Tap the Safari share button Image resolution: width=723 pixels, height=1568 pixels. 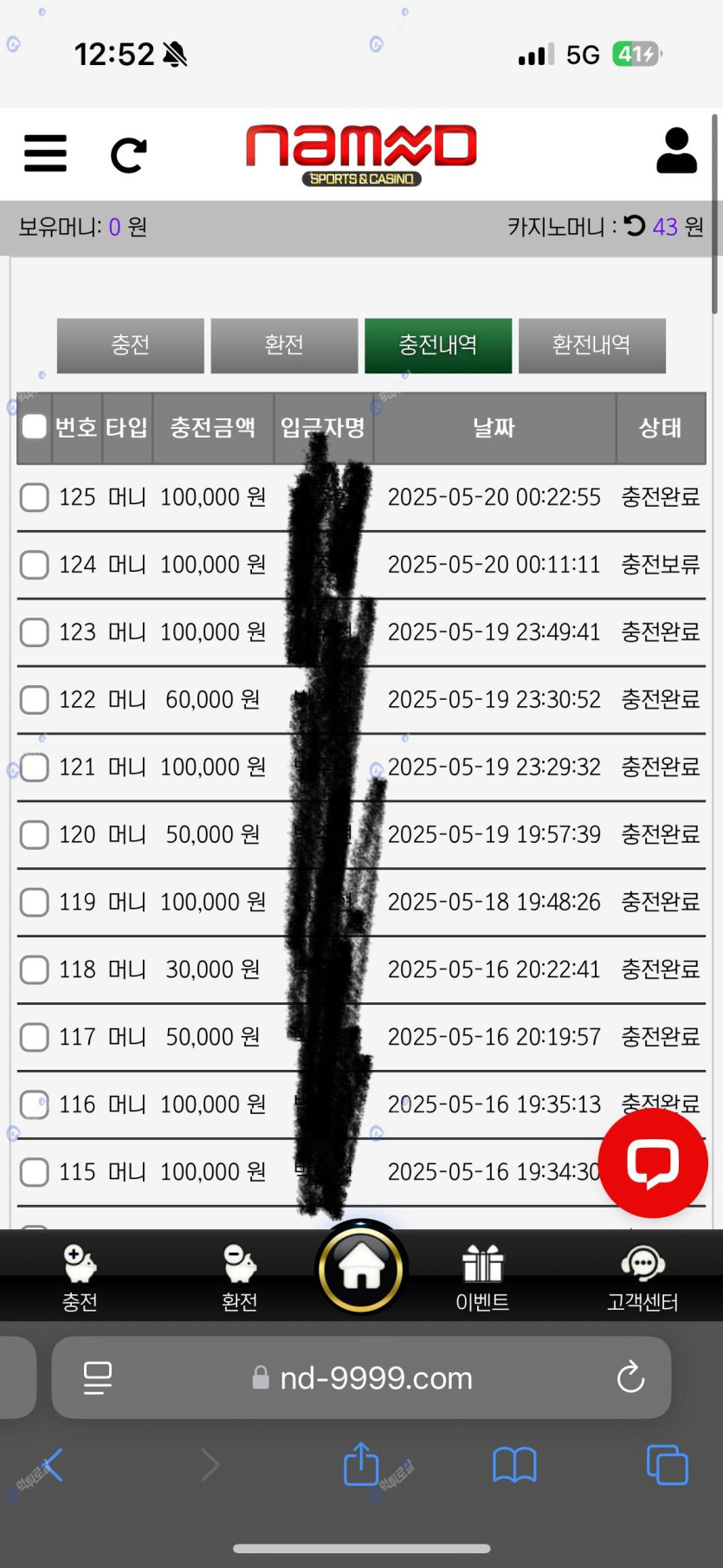coord(361,1465)
